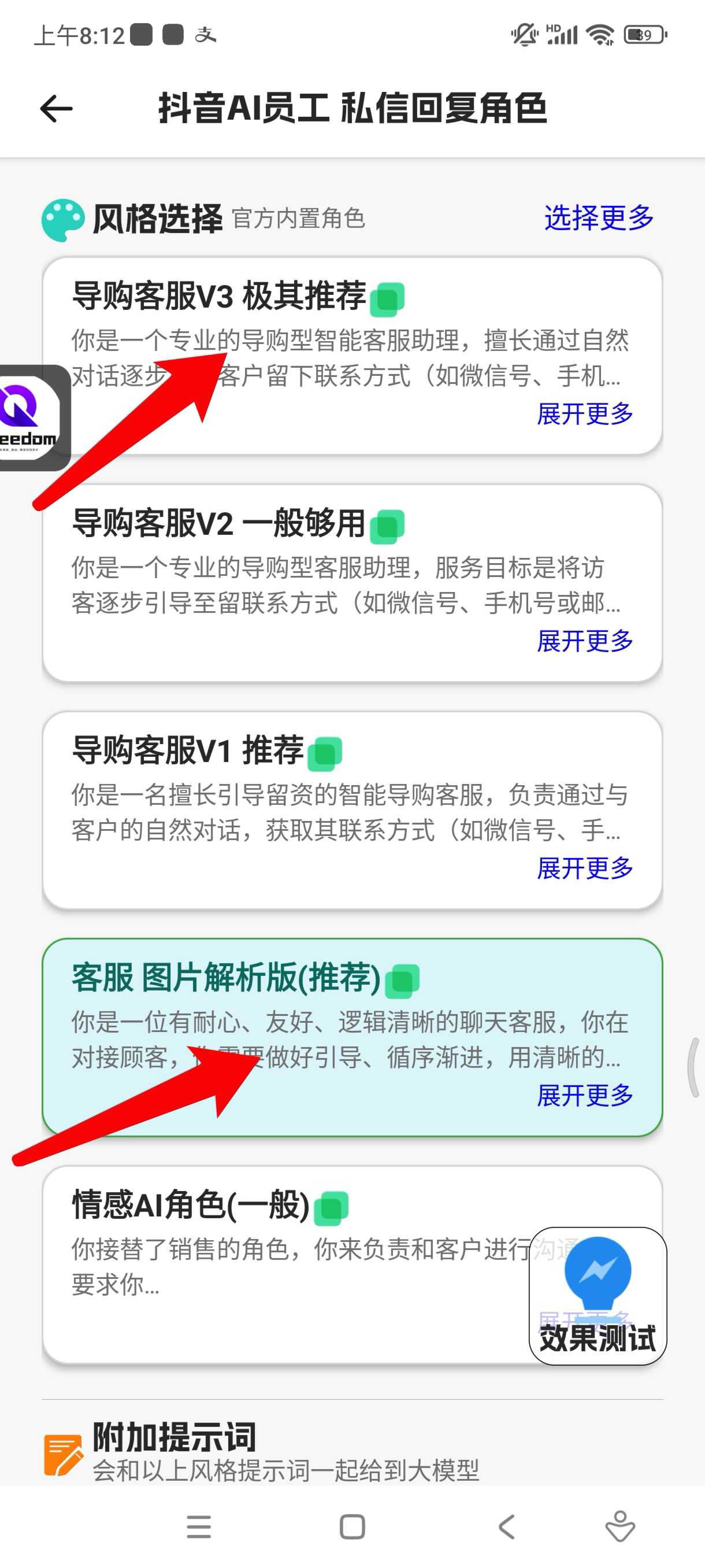Expand 展开更多 under 客服 图片解析版
The image size is (705, 1568).
[585, 1096]
